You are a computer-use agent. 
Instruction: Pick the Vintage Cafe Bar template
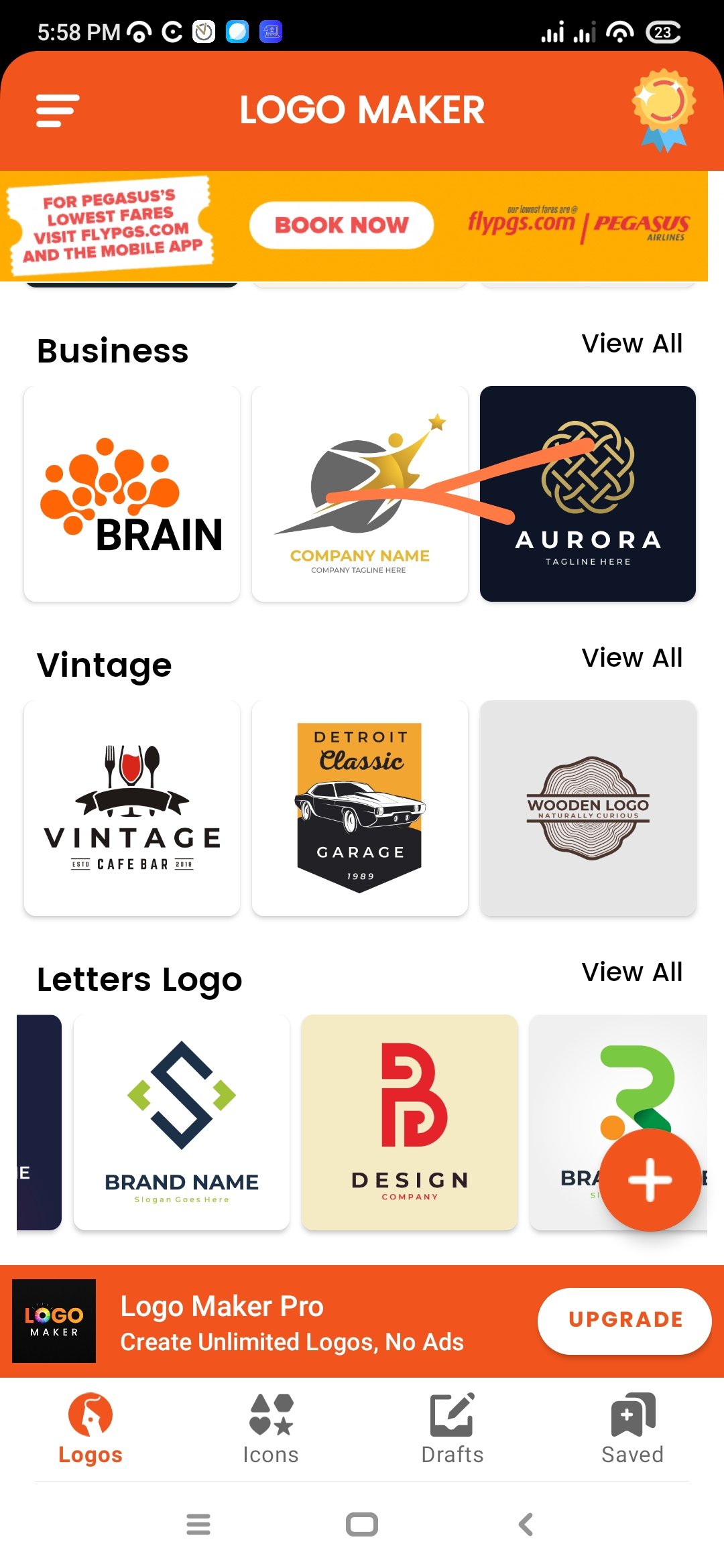132,808
